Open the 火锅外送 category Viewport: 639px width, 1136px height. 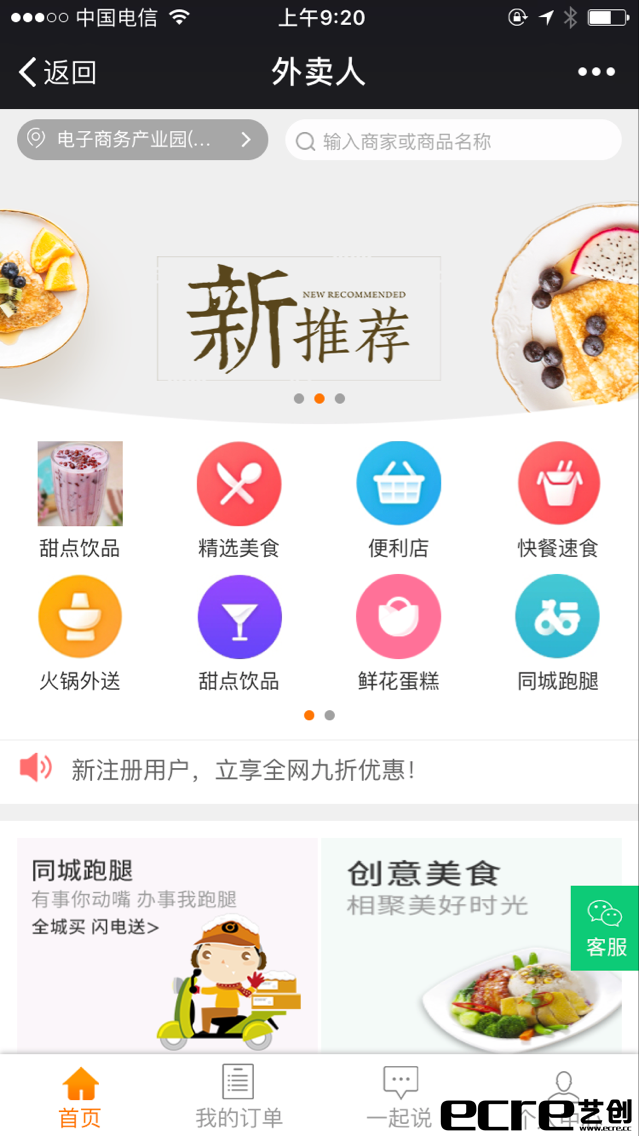(x=80, y=618)
